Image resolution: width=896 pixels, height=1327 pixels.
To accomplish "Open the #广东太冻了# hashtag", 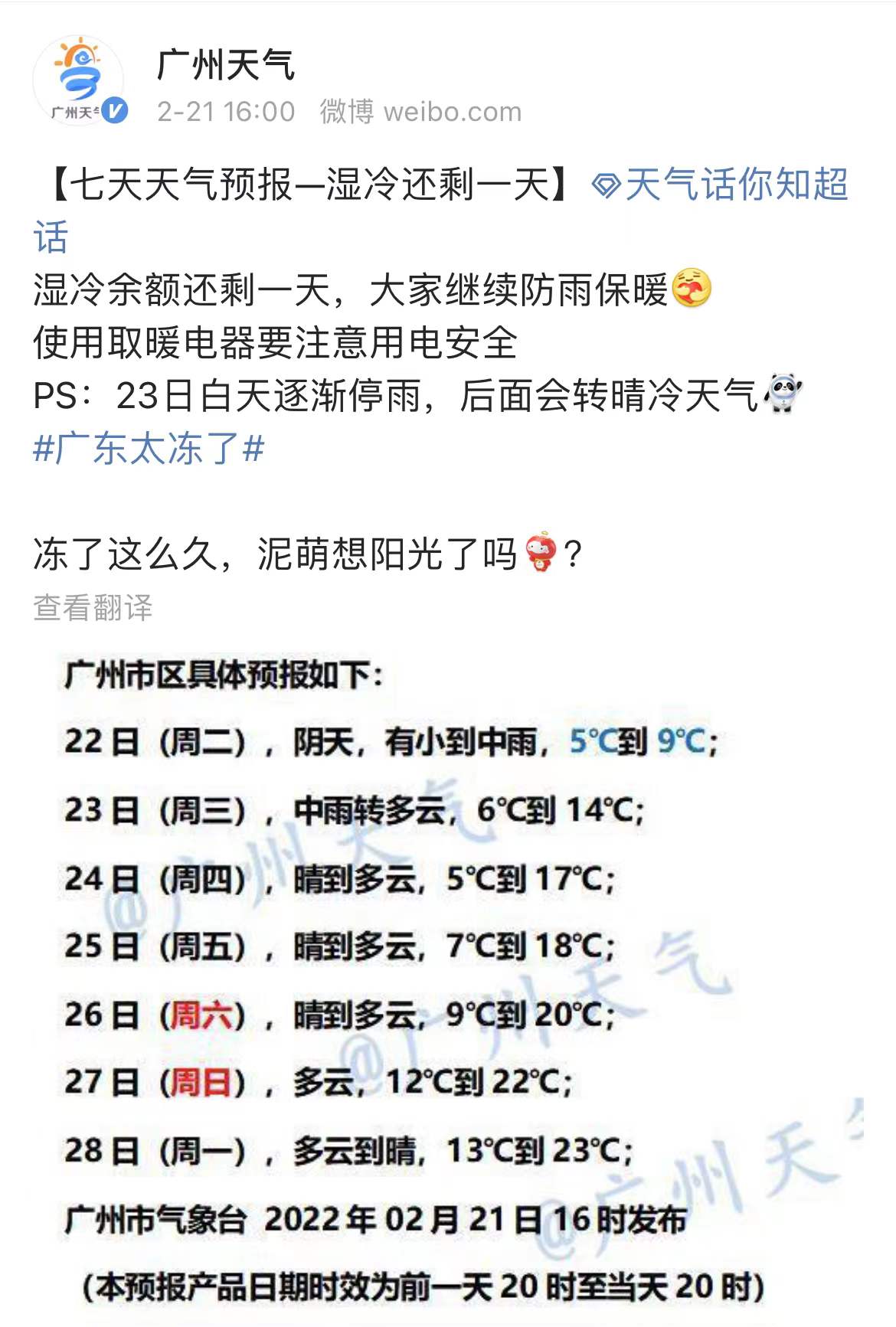I will tap(149, 448).
